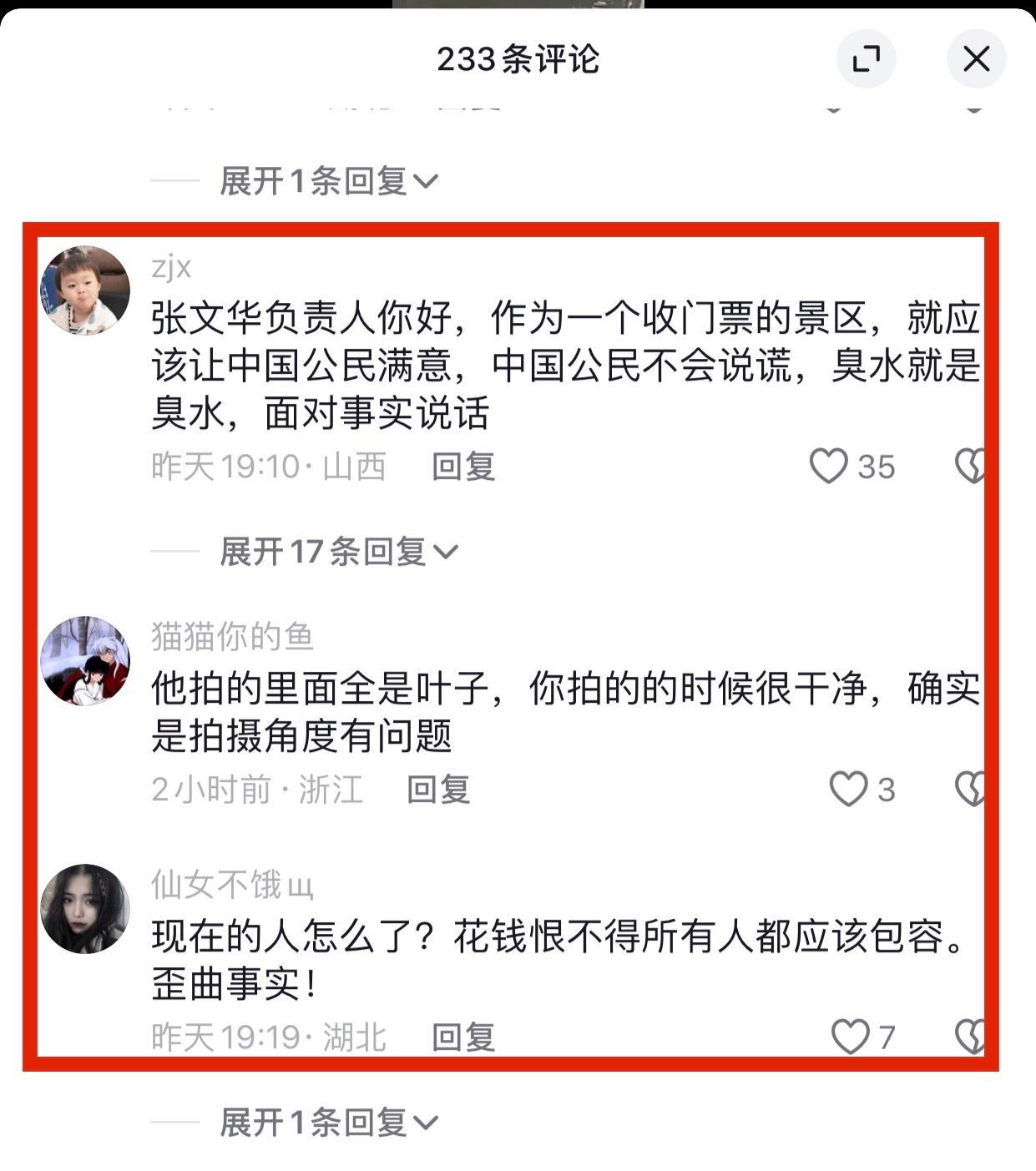Dislike the comment from 仙女不饿
Viewport: 1036px width, 1171px height.
coord(970,1037)
